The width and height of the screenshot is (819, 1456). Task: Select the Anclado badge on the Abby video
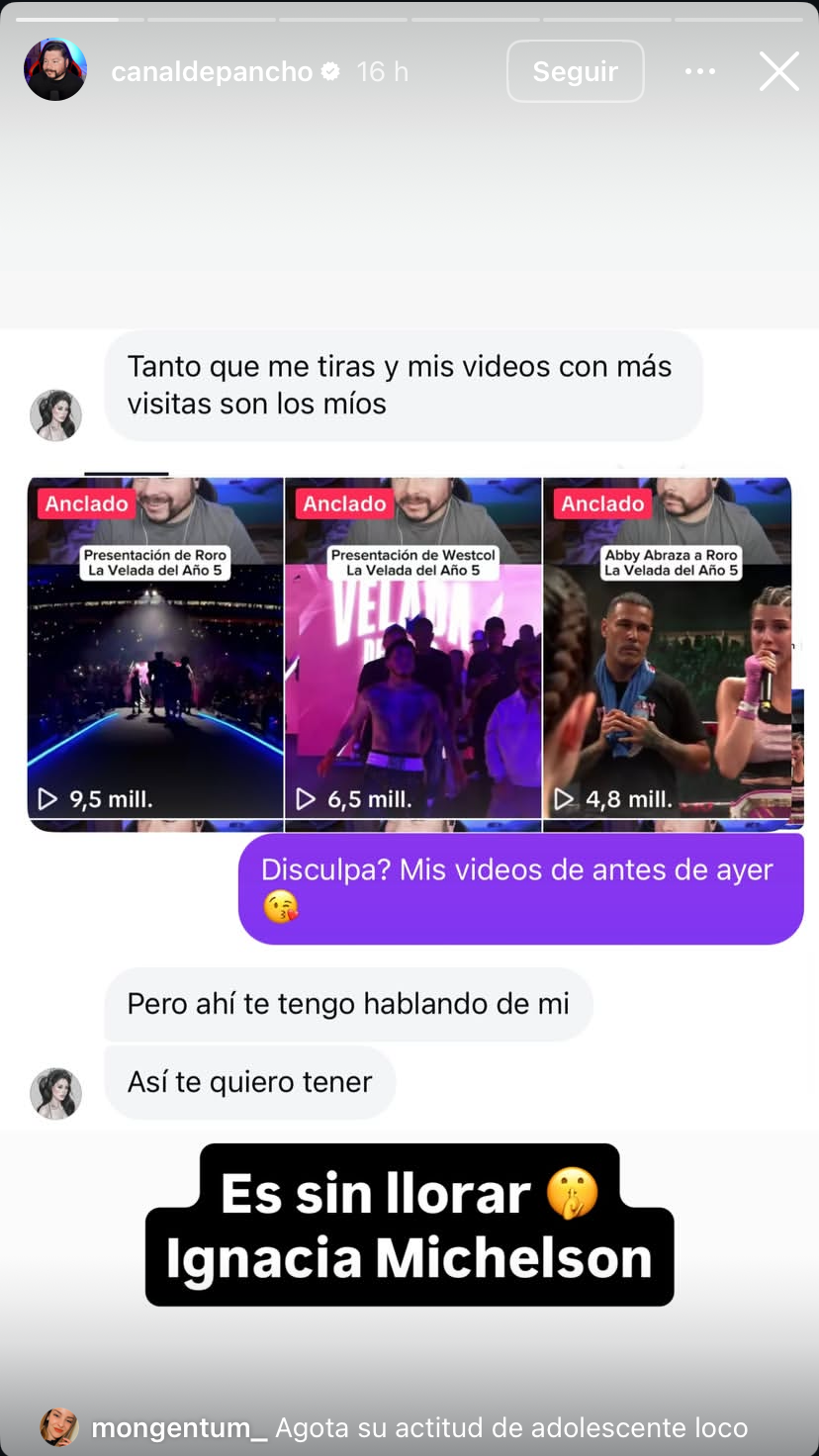tap(600, 503)
